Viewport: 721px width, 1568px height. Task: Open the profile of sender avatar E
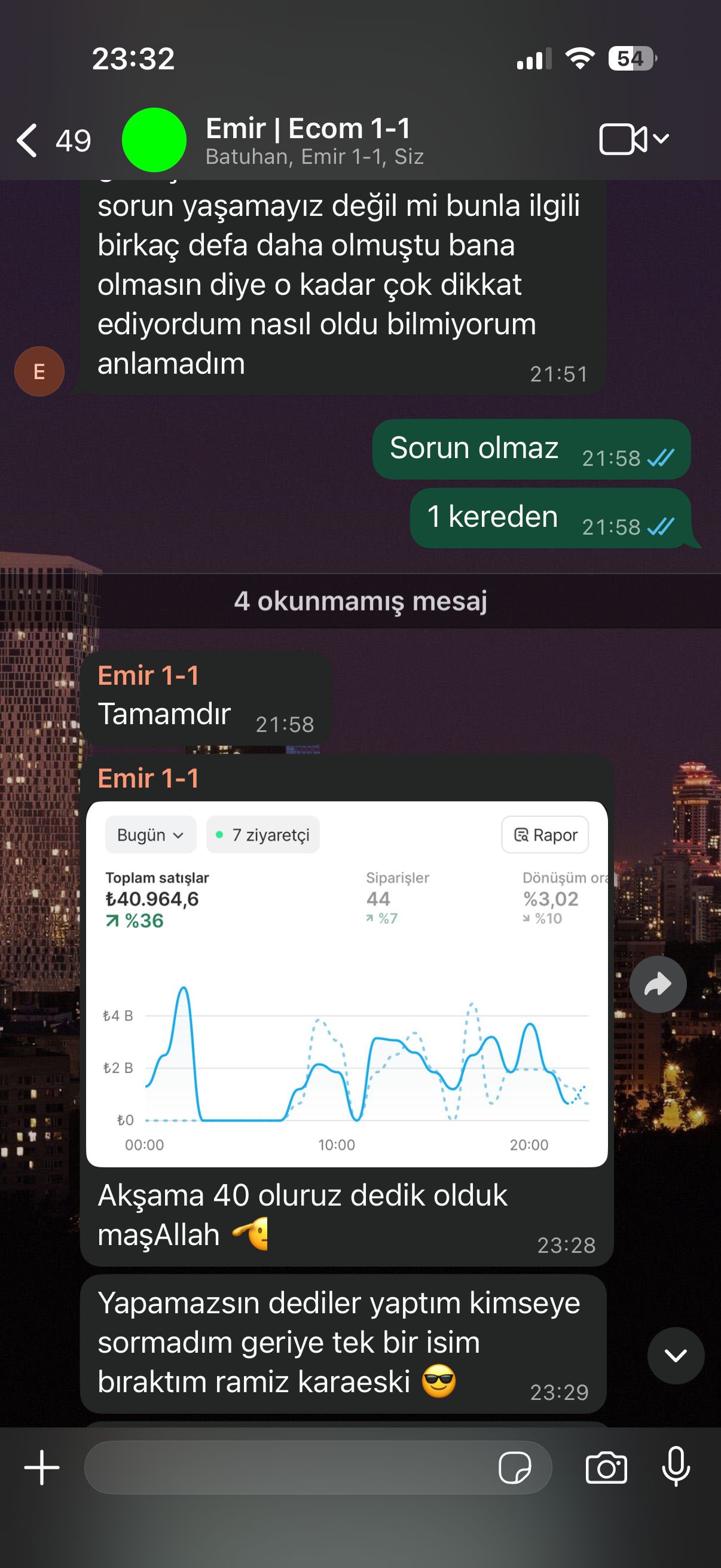tap(39, 371)
